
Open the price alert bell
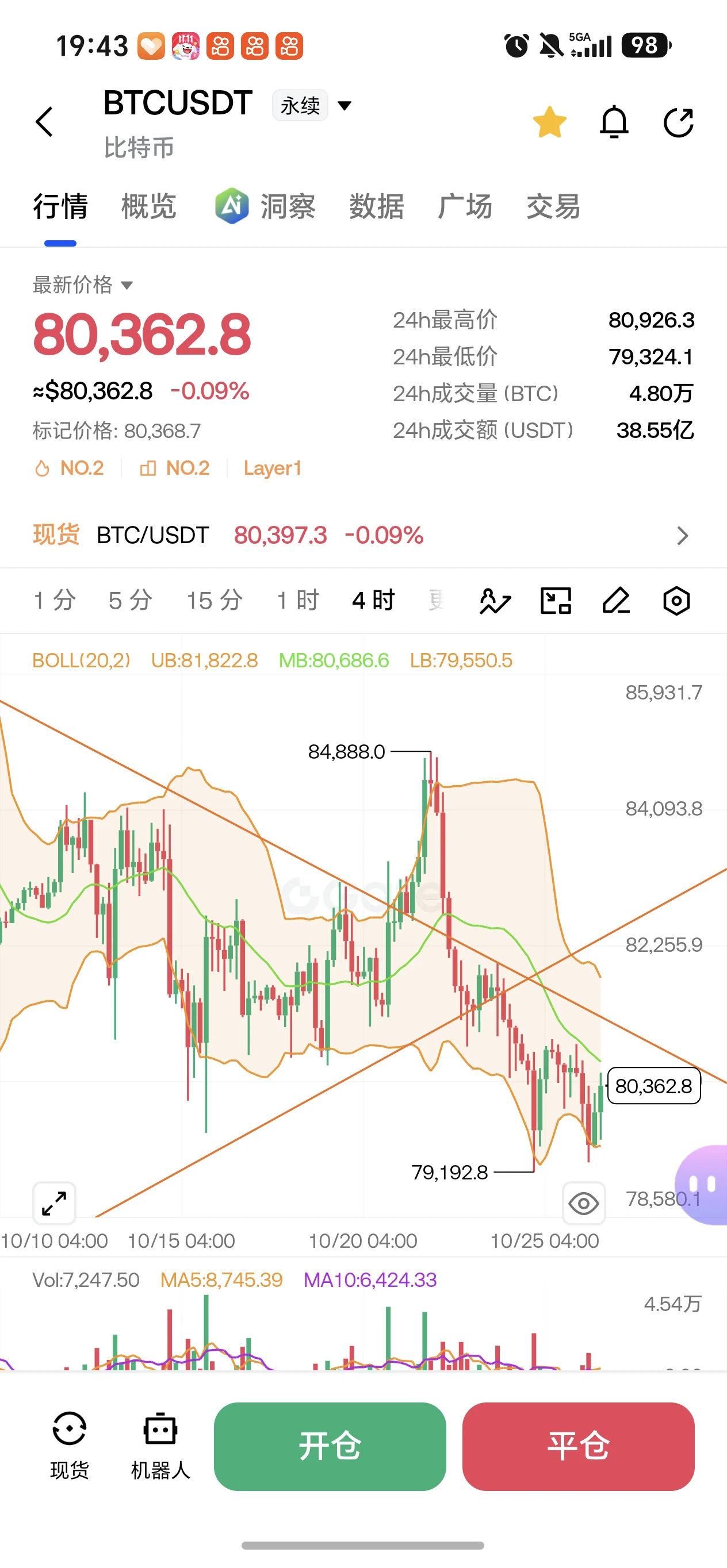[614, 122]
